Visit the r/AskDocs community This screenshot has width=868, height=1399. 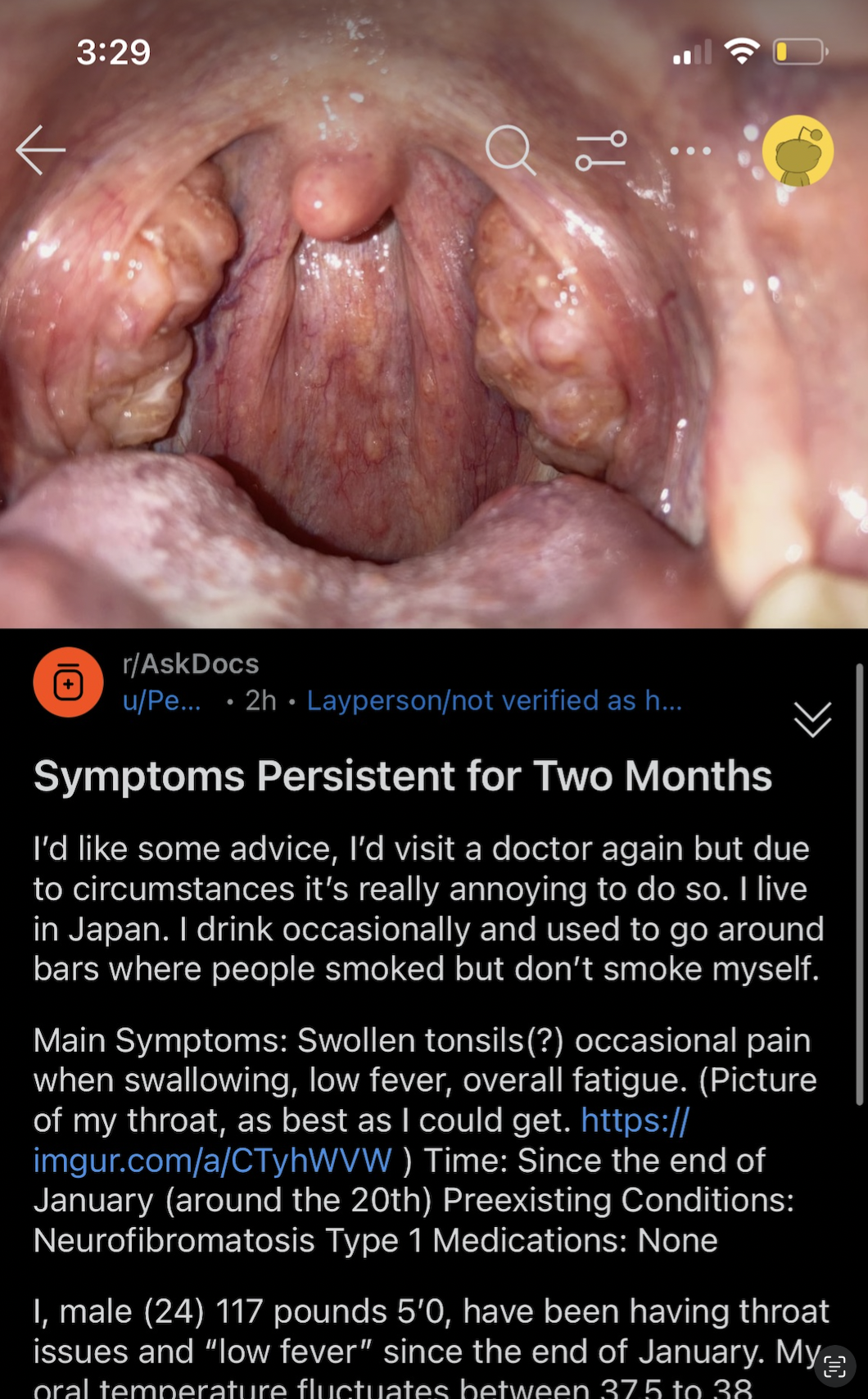click(x=190, y=663)
